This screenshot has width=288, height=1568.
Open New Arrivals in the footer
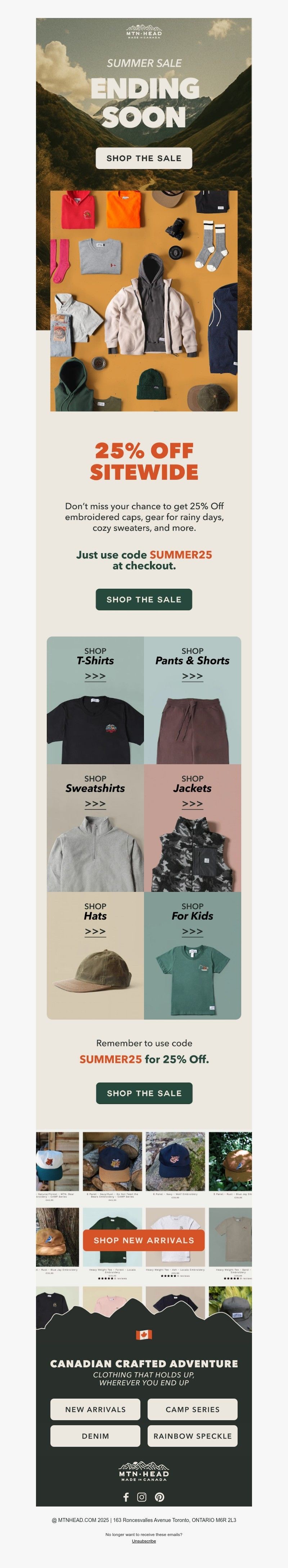(x=95, y=1409)
